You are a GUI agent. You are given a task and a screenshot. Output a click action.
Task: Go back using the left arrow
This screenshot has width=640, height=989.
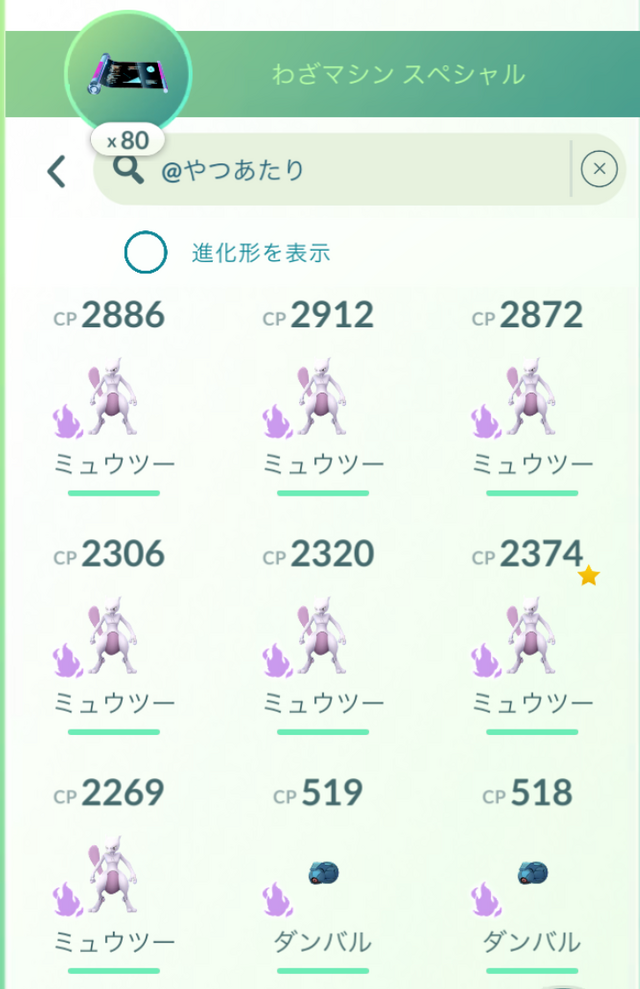coord(56,171)
